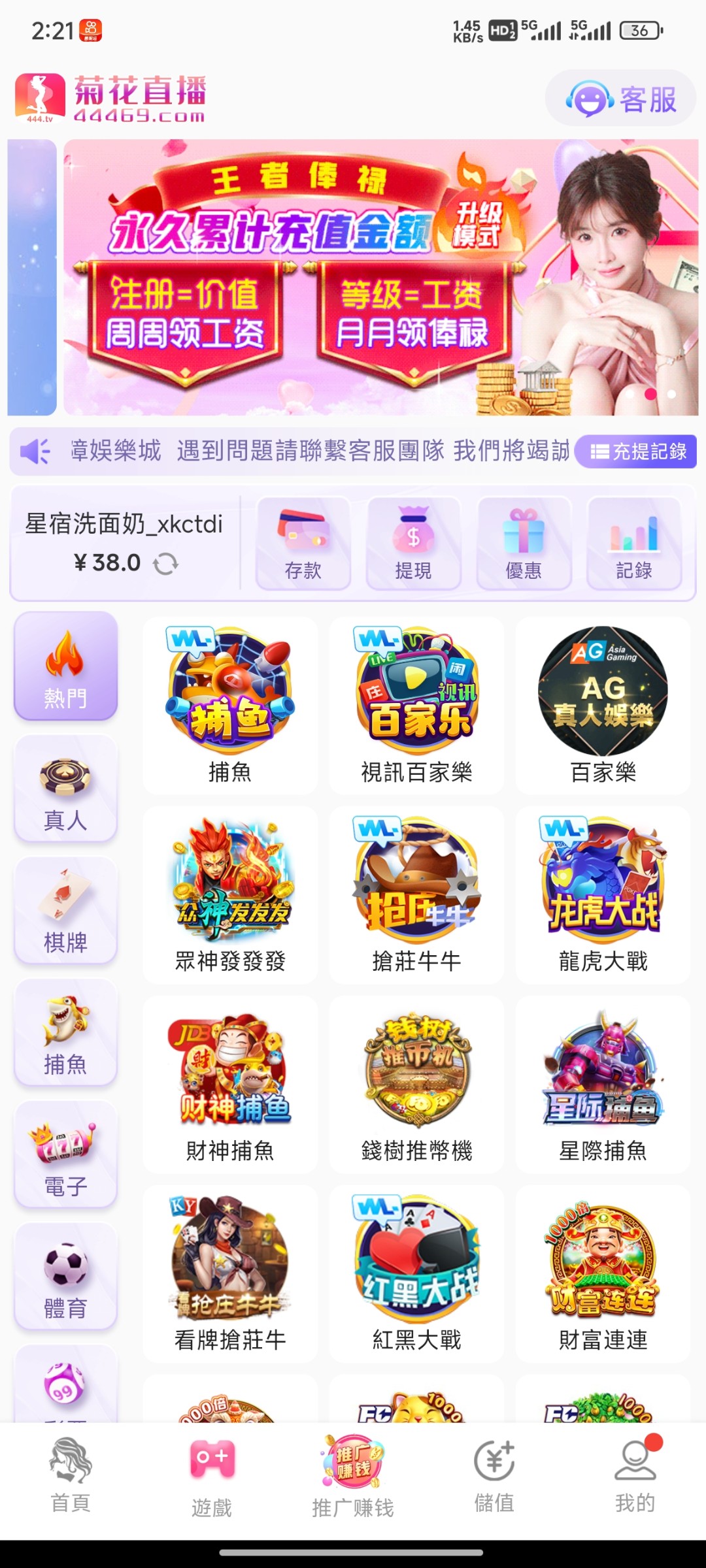Viewport: 706px width, 1568px height.
Task: Open 記錄 records
Action: click(633, 544)
